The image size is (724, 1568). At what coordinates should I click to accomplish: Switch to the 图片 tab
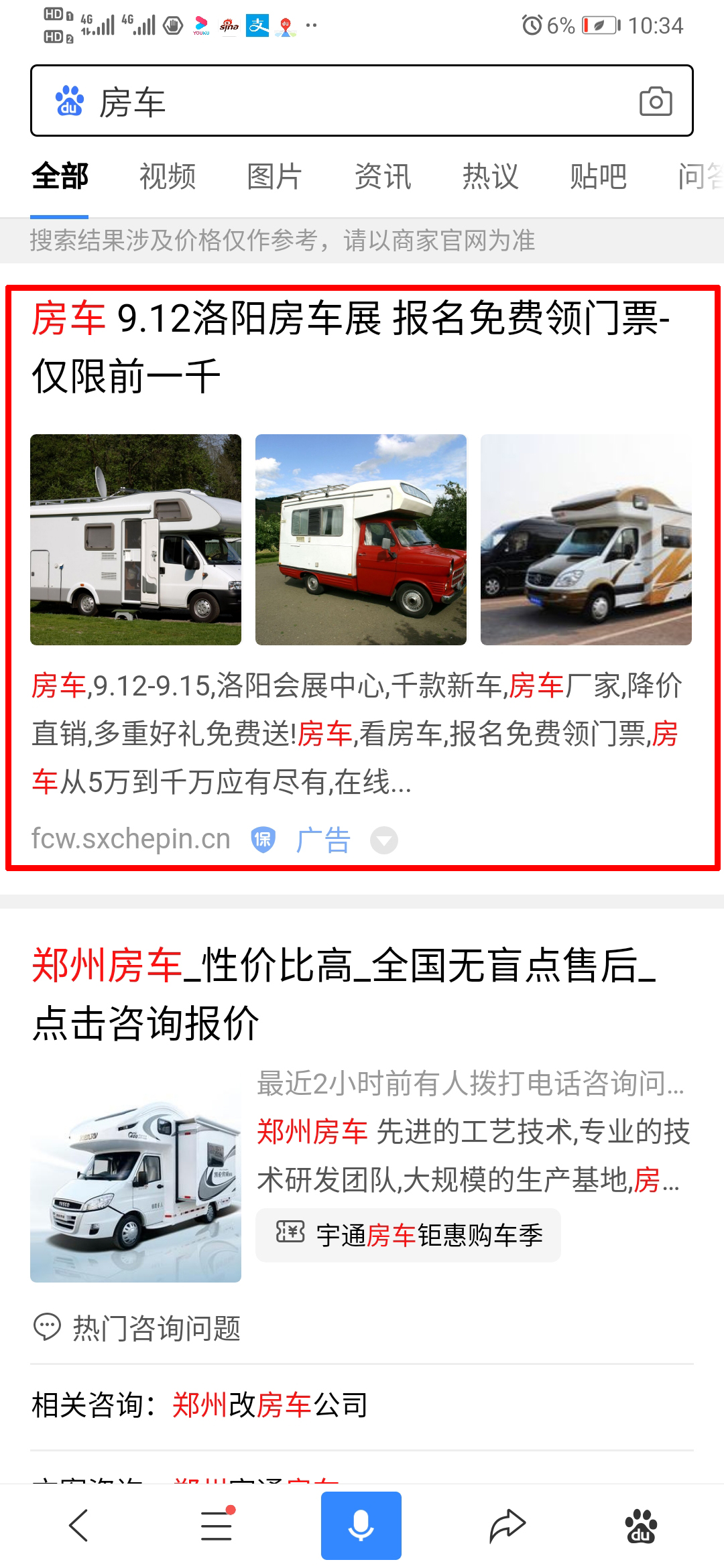point(275,177)
